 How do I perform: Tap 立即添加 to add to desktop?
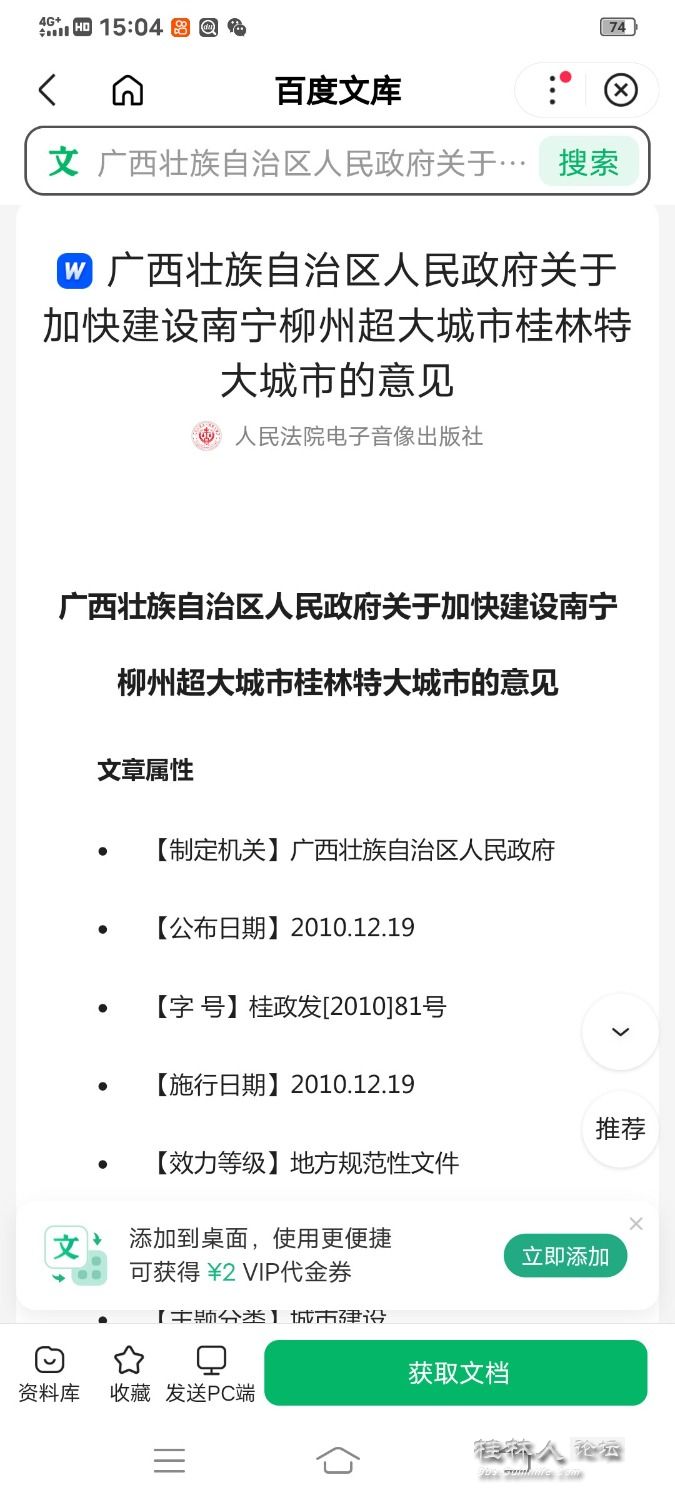tap(565, 1256)
